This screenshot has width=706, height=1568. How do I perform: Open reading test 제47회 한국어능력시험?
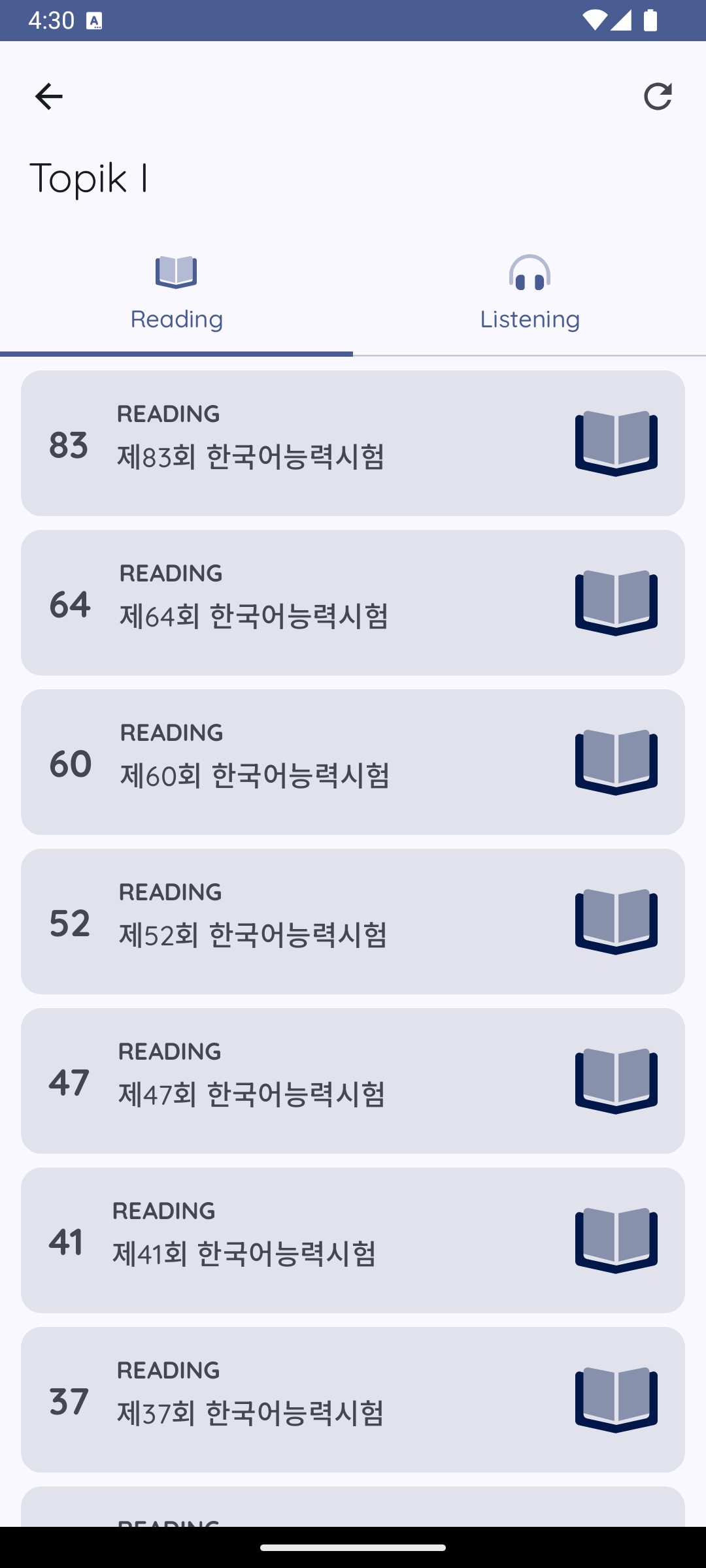(353, 1081)
